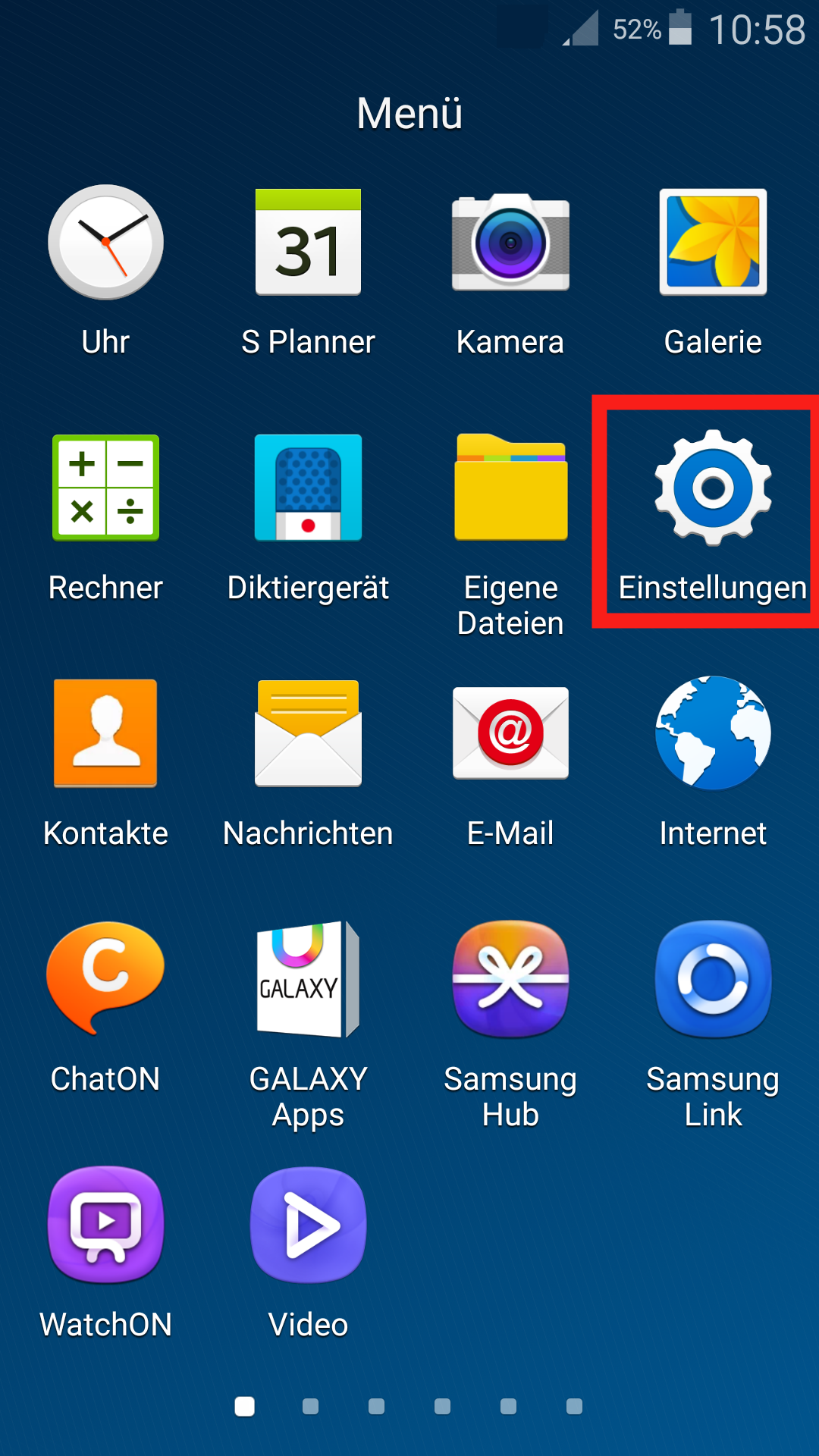Jump to the last menu page indicator
Image resolution: width=819 pixels, height=1456 pixels.
[x=574, y=1407]
